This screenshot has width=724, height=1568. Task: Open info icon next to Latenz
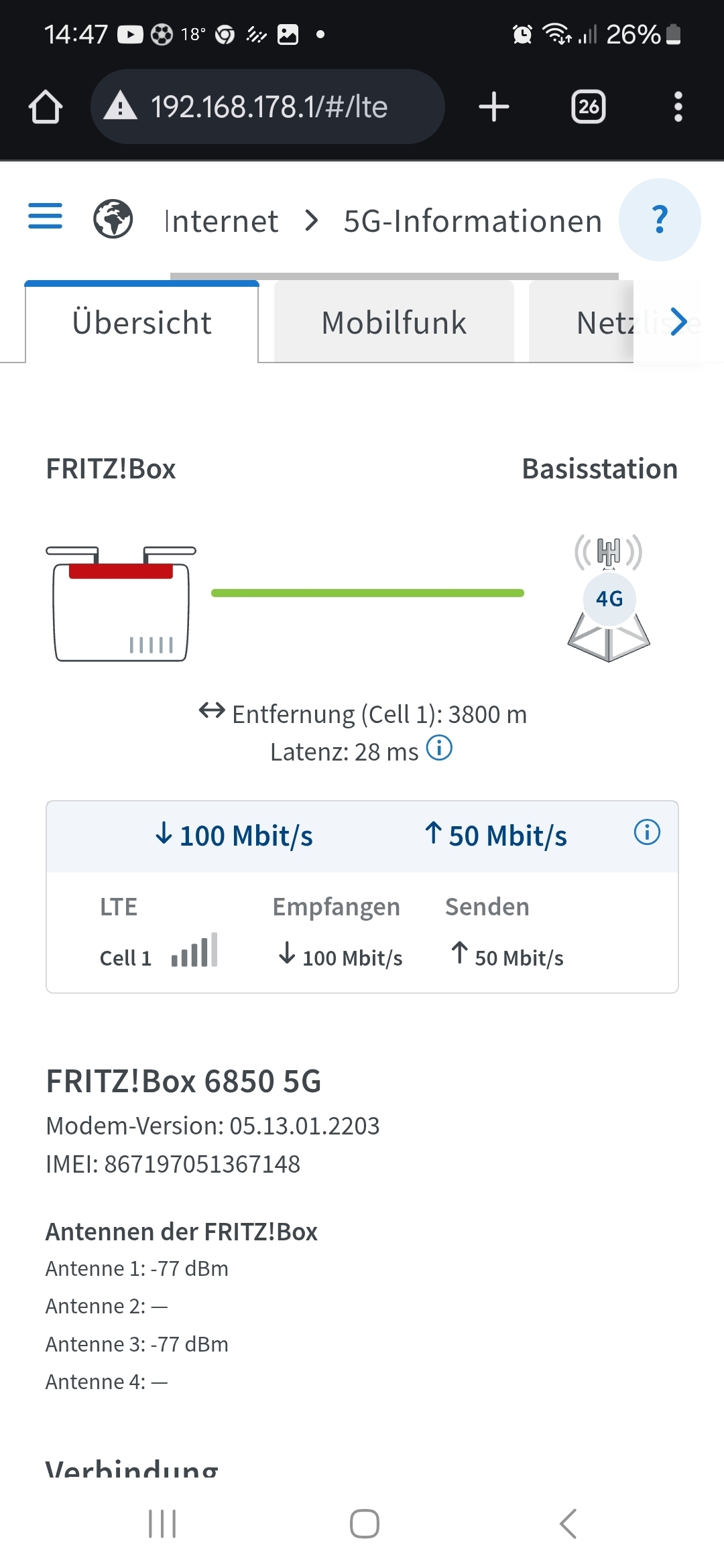(440, 748)
